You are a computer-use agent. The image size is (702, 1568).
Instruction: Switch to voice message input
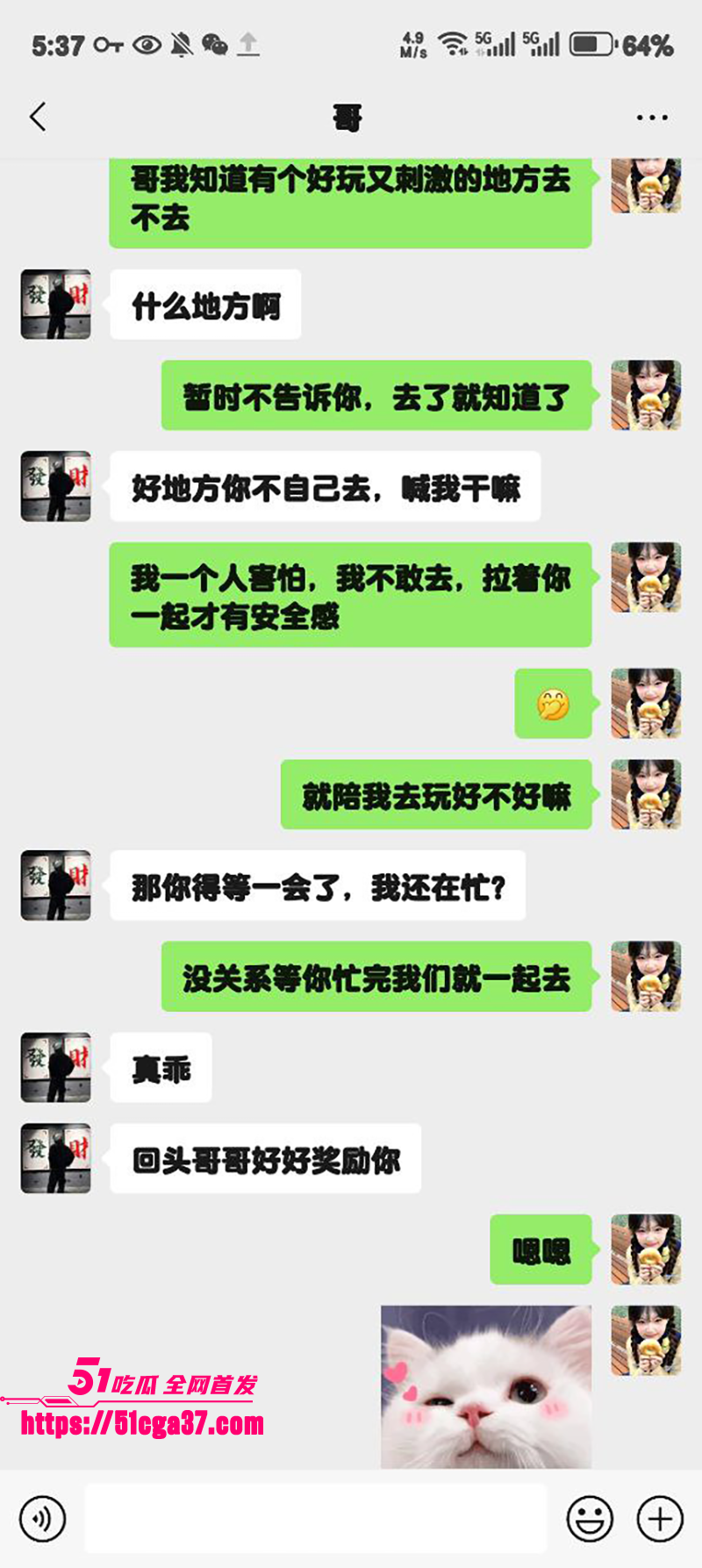tap(42, 1519)
